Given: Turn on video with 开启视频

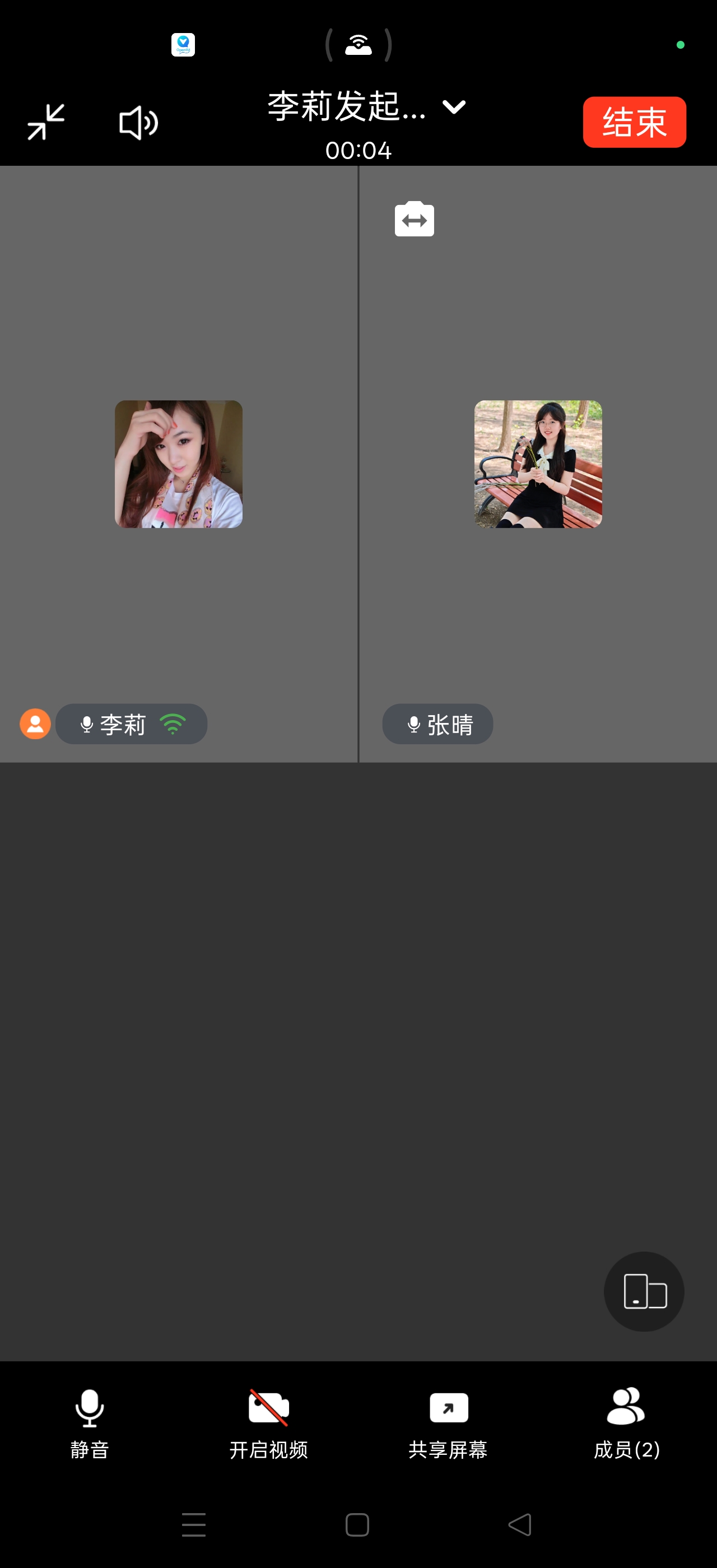Looking at the screenshot, I should pos(268,1423).
